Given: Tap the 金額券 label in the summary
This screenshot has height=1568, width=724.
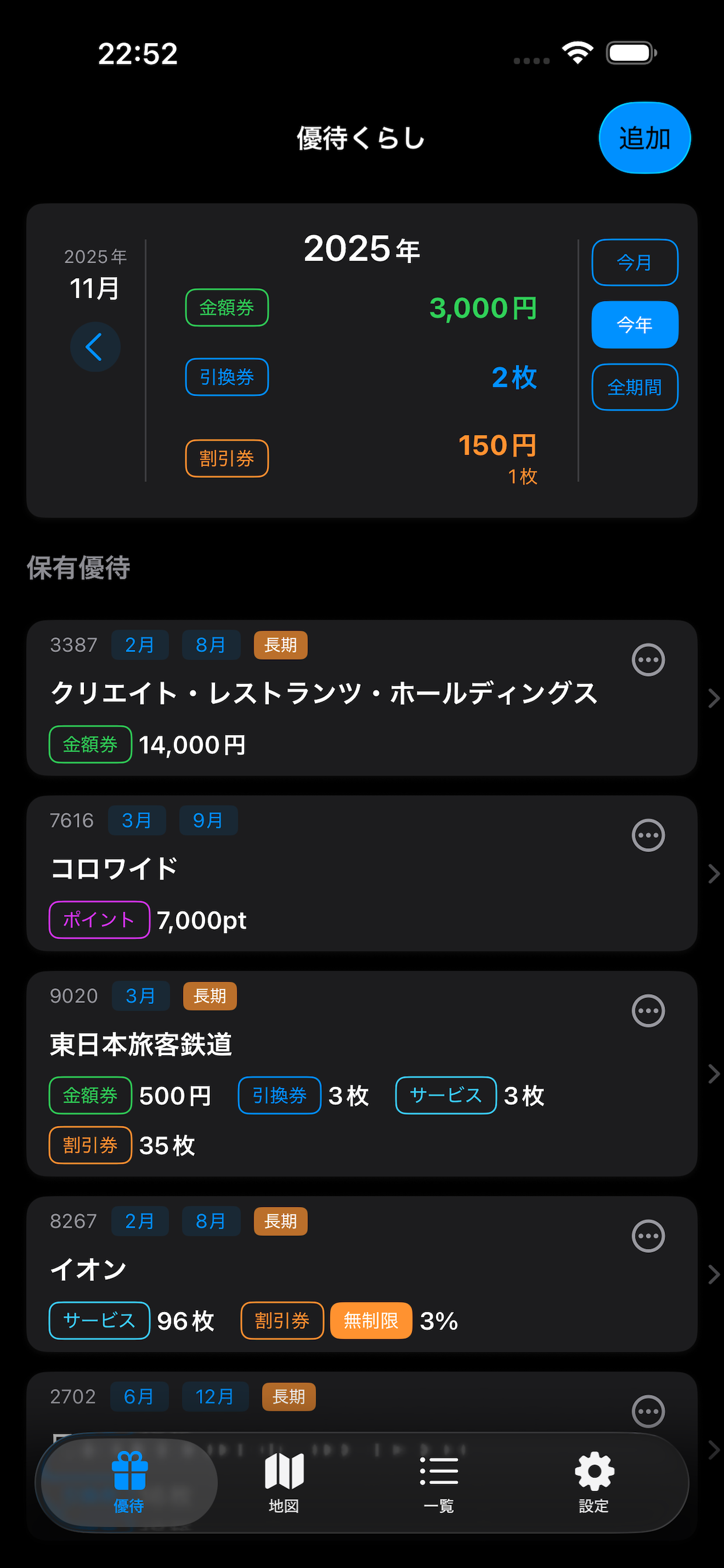Looking at the screenshot, I should point(226,308).
